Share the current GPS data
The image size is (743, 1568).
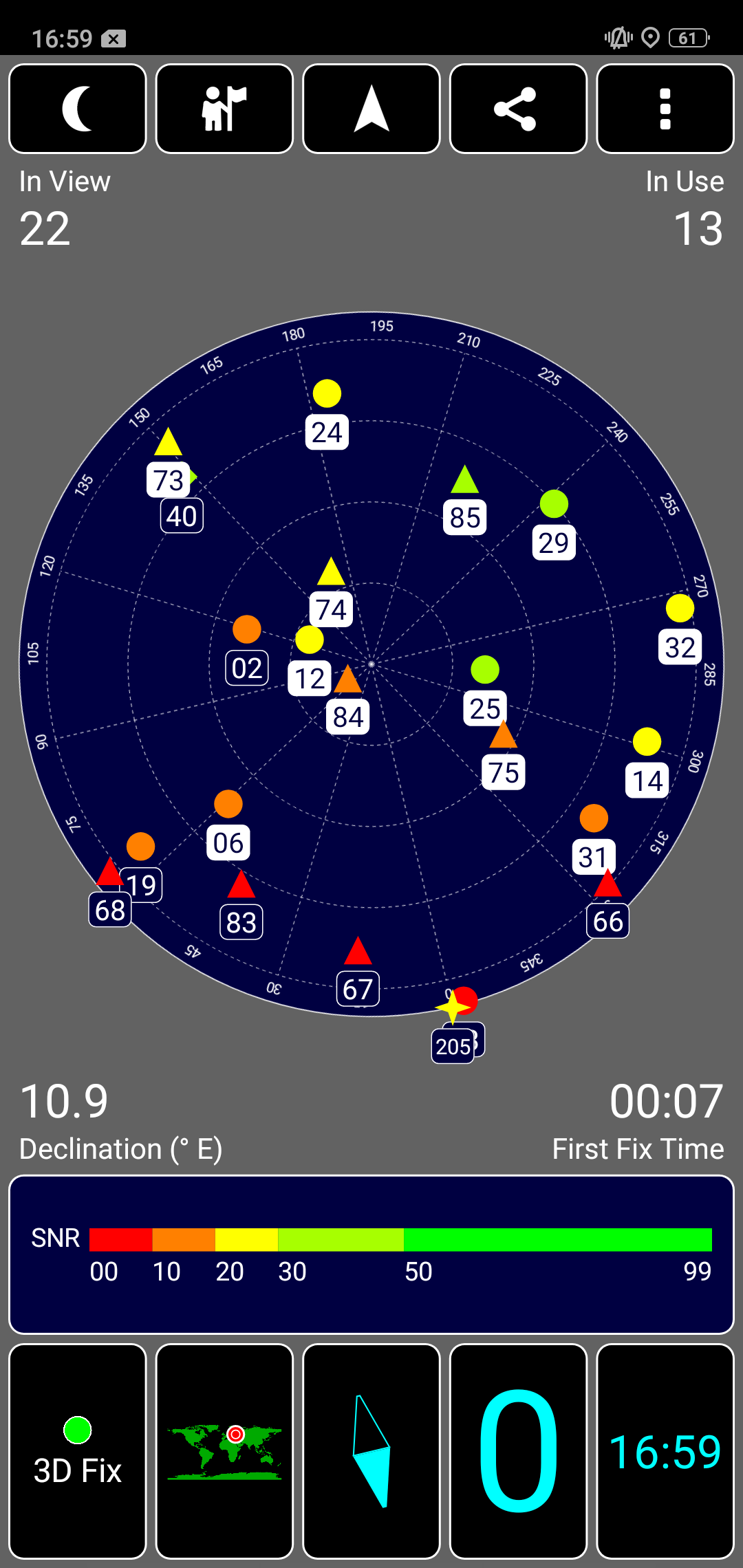coord(518,109)
